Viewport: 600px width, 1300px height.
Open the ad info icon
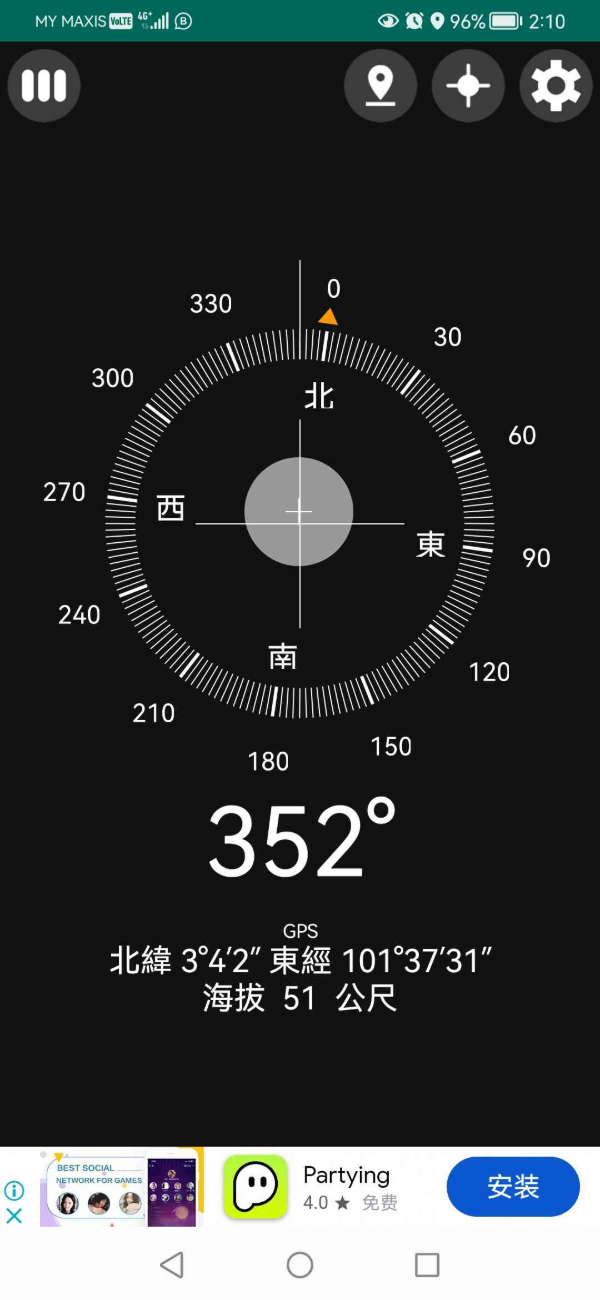[x=14, y=1190]
